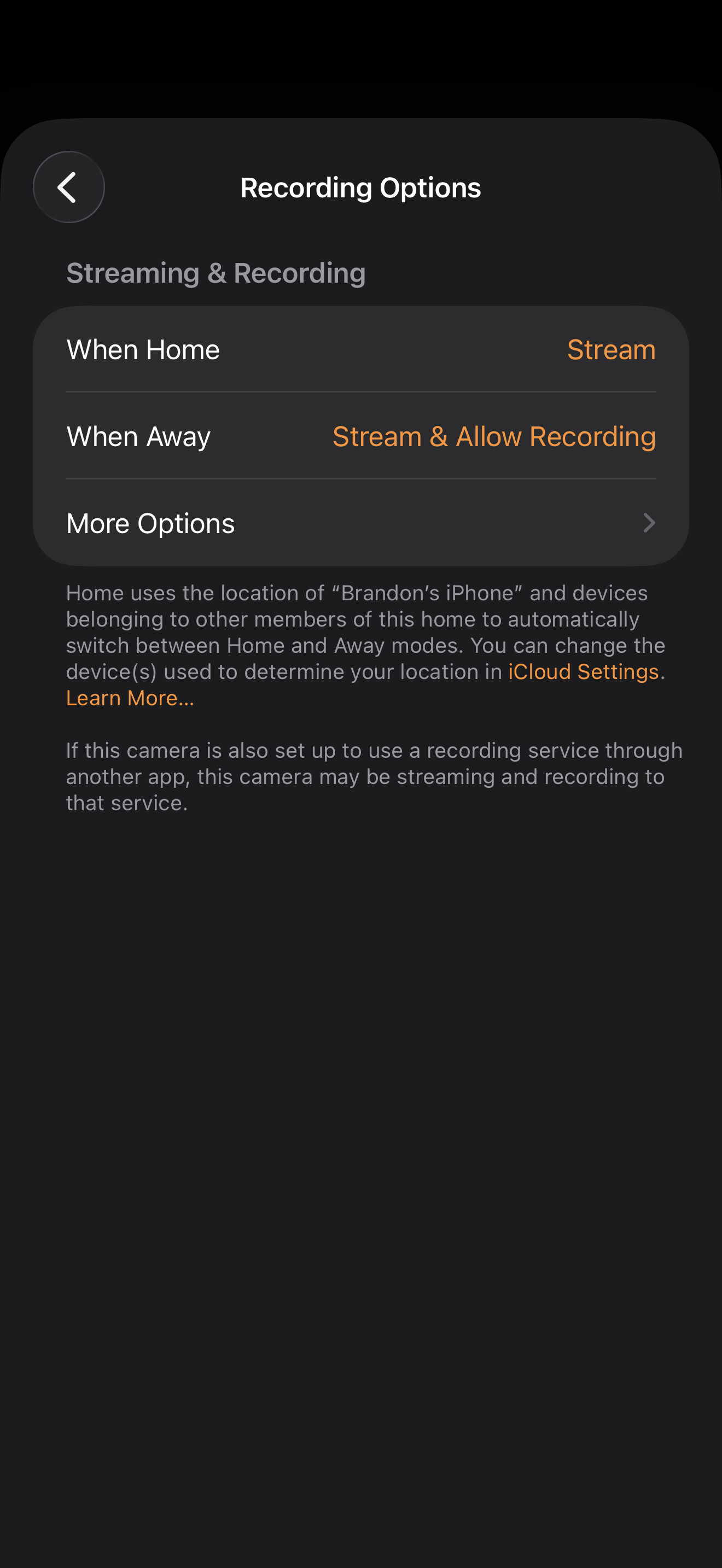Image resolution: width=722 pixels, height=1568 pixels.
Task: Go back from Recording Options
Action: pyautogui.click(x=68, y=187)
